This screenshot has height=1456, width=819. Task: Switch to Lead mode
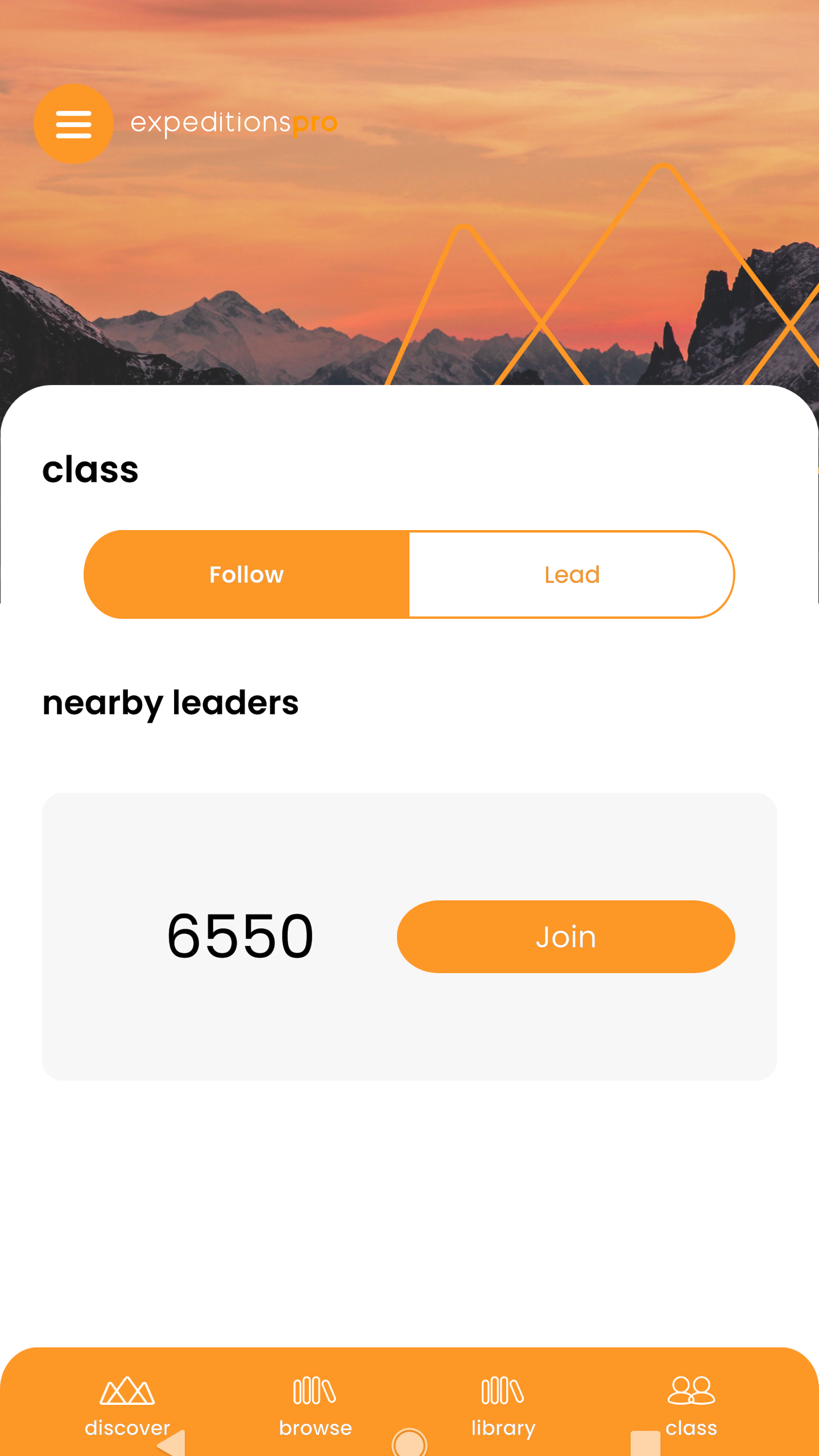572,574
